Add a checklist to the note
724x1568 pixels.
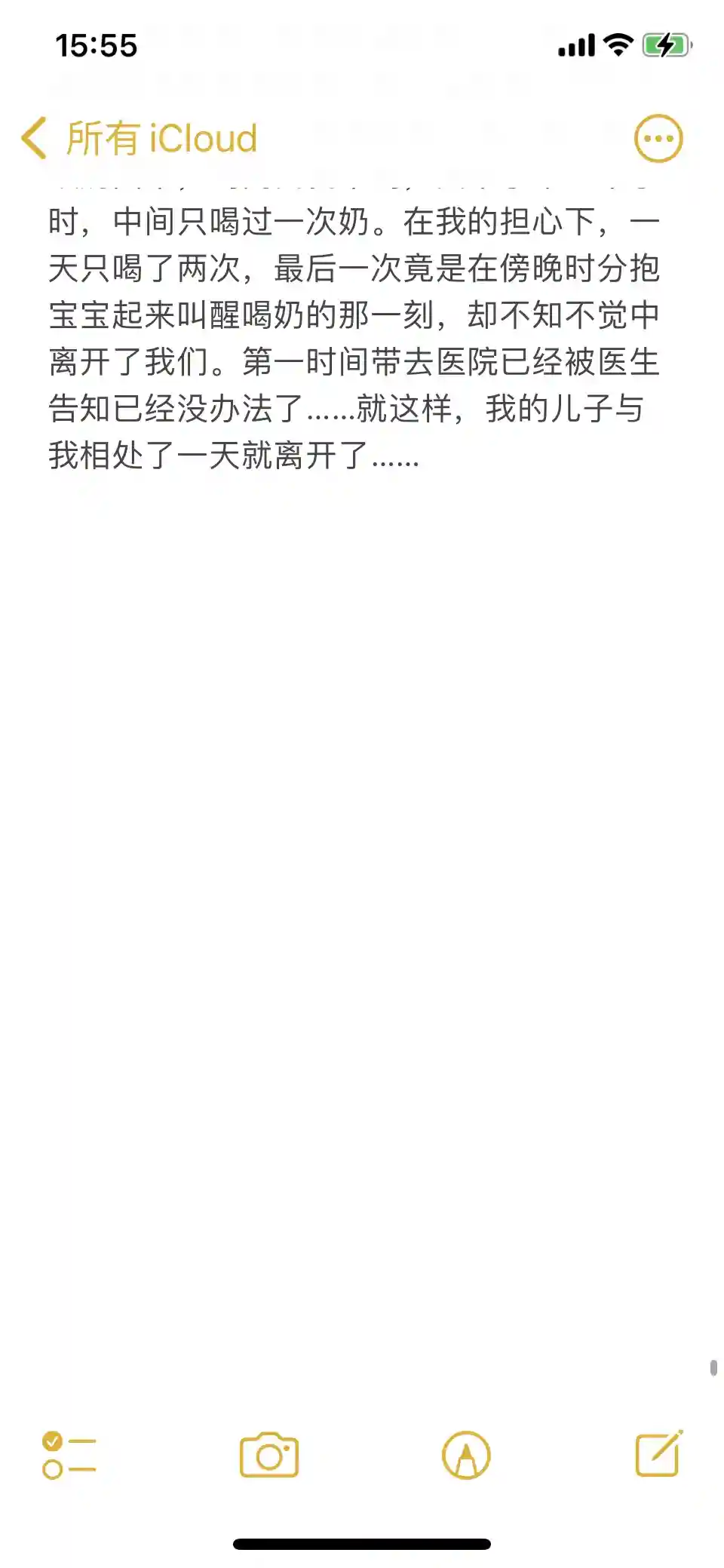coord(69,1454)
